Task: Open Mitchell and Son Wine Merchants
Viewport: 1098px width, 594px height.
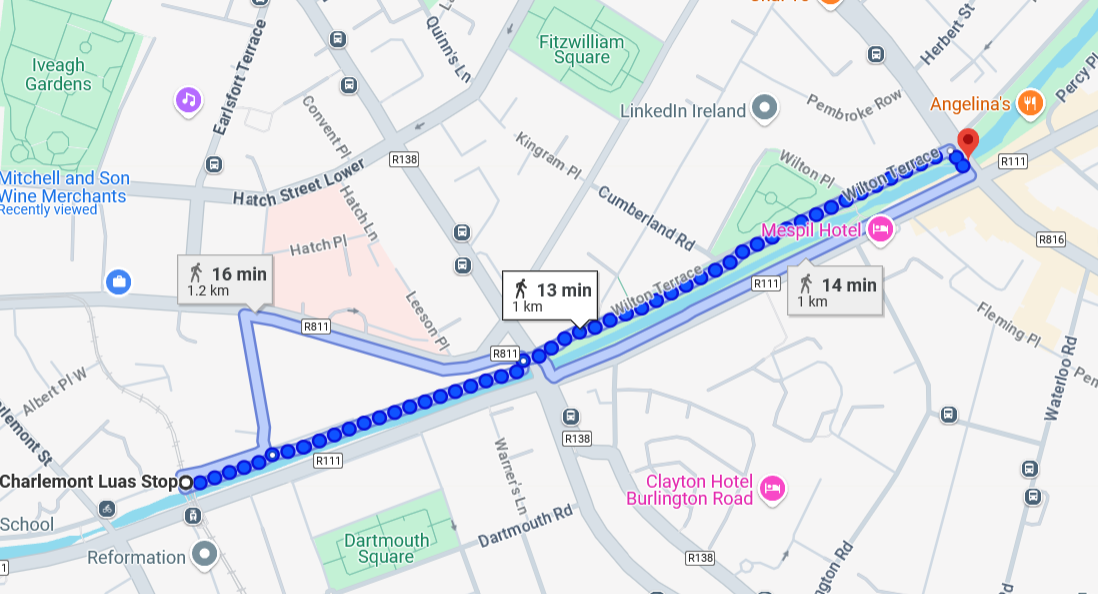Action: click(64, 187)
